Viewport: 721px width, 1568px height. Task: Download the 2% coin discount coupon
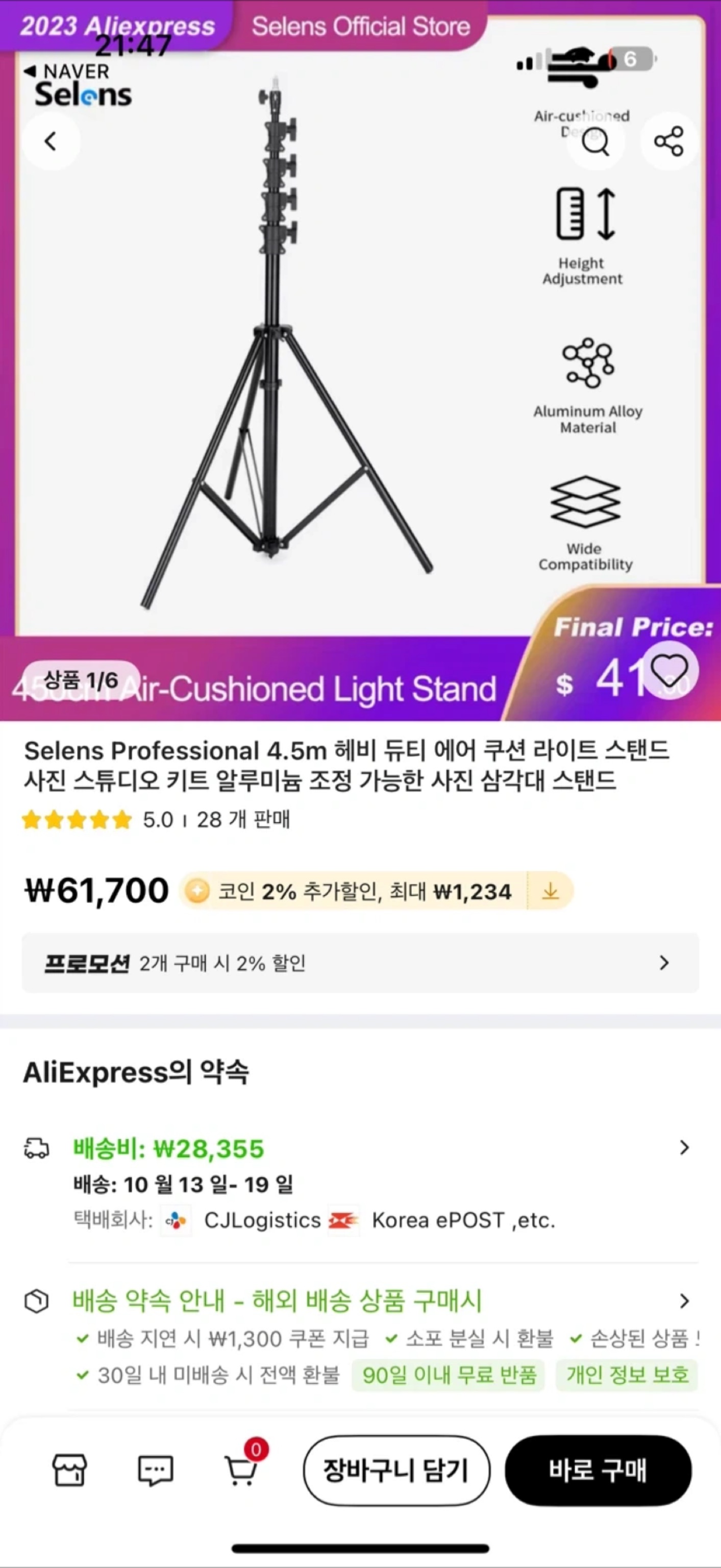[x=550, y=892]
